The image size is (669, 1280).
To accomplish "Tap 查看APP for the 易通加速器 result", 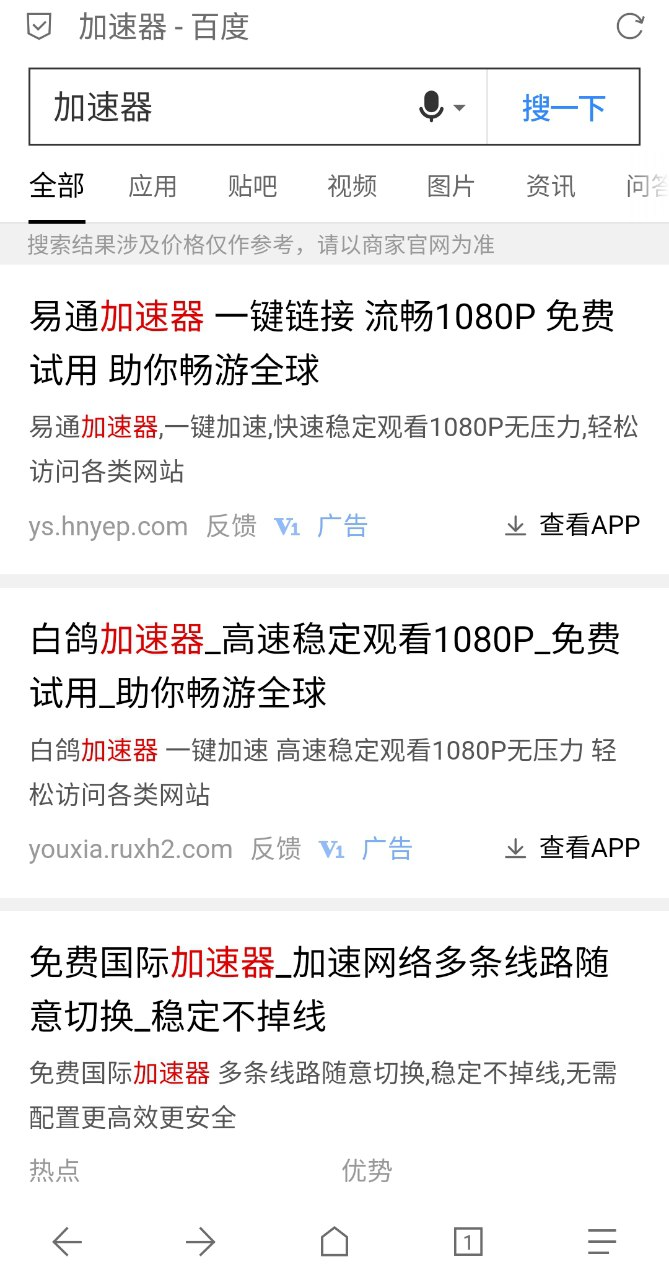I will 573,525.
